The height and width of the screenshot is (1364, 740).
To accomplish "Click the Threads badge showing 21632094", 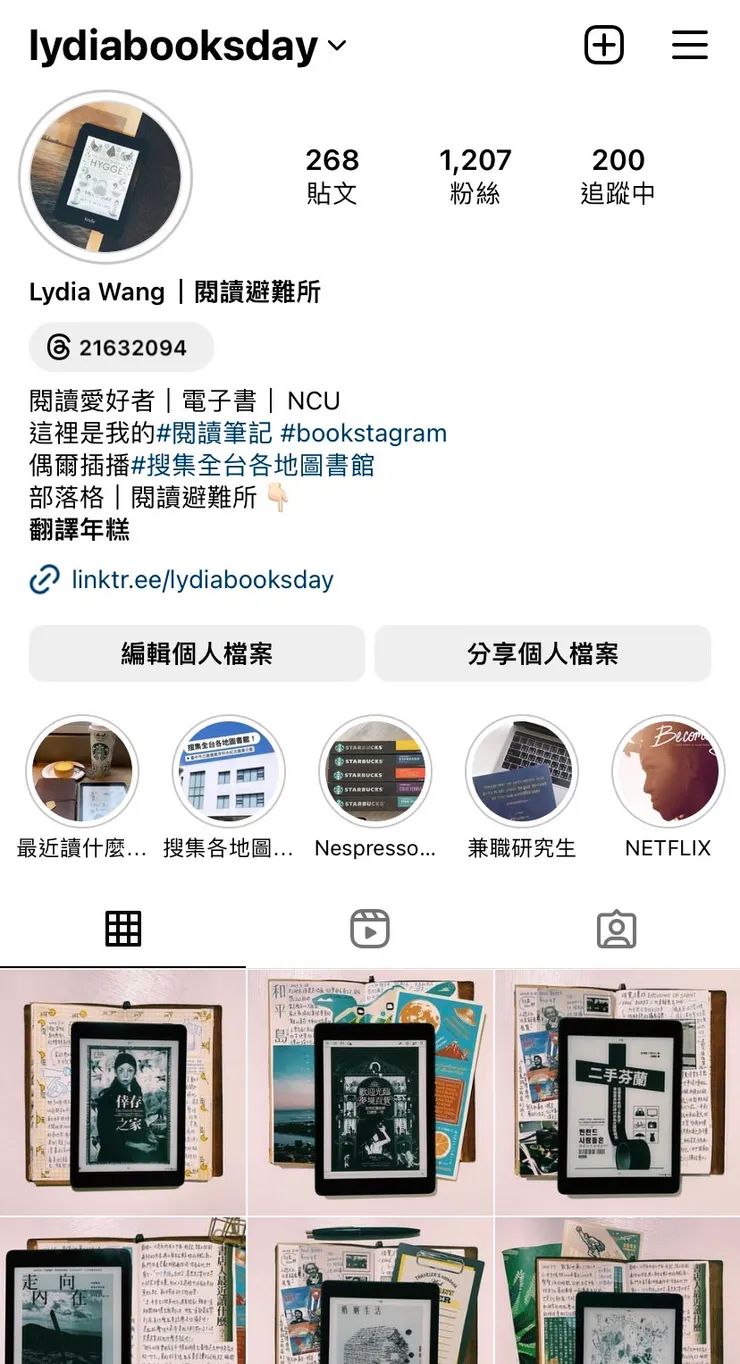I will click(x=120, y=347).
